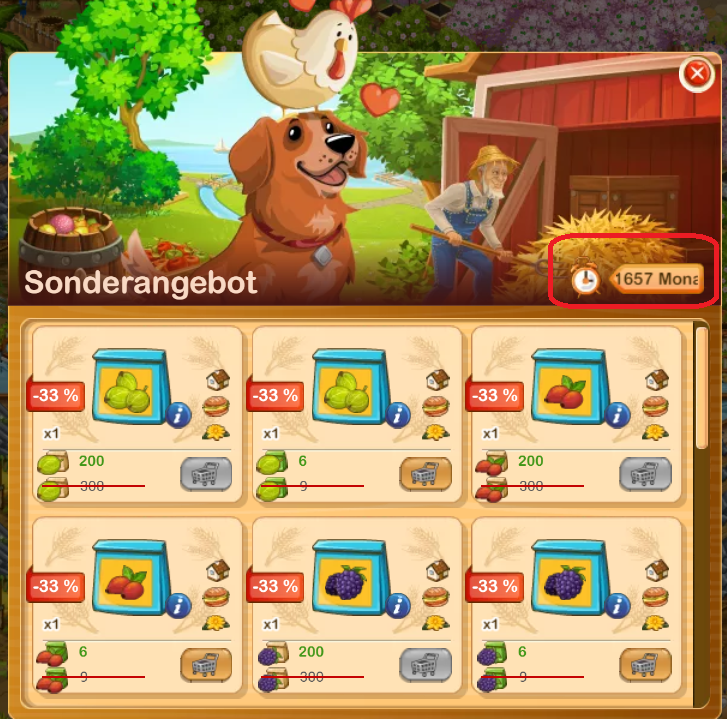
Task: Show info for green fruit offer costing 6
Action: pyautogui.click(x=397, y=415)
